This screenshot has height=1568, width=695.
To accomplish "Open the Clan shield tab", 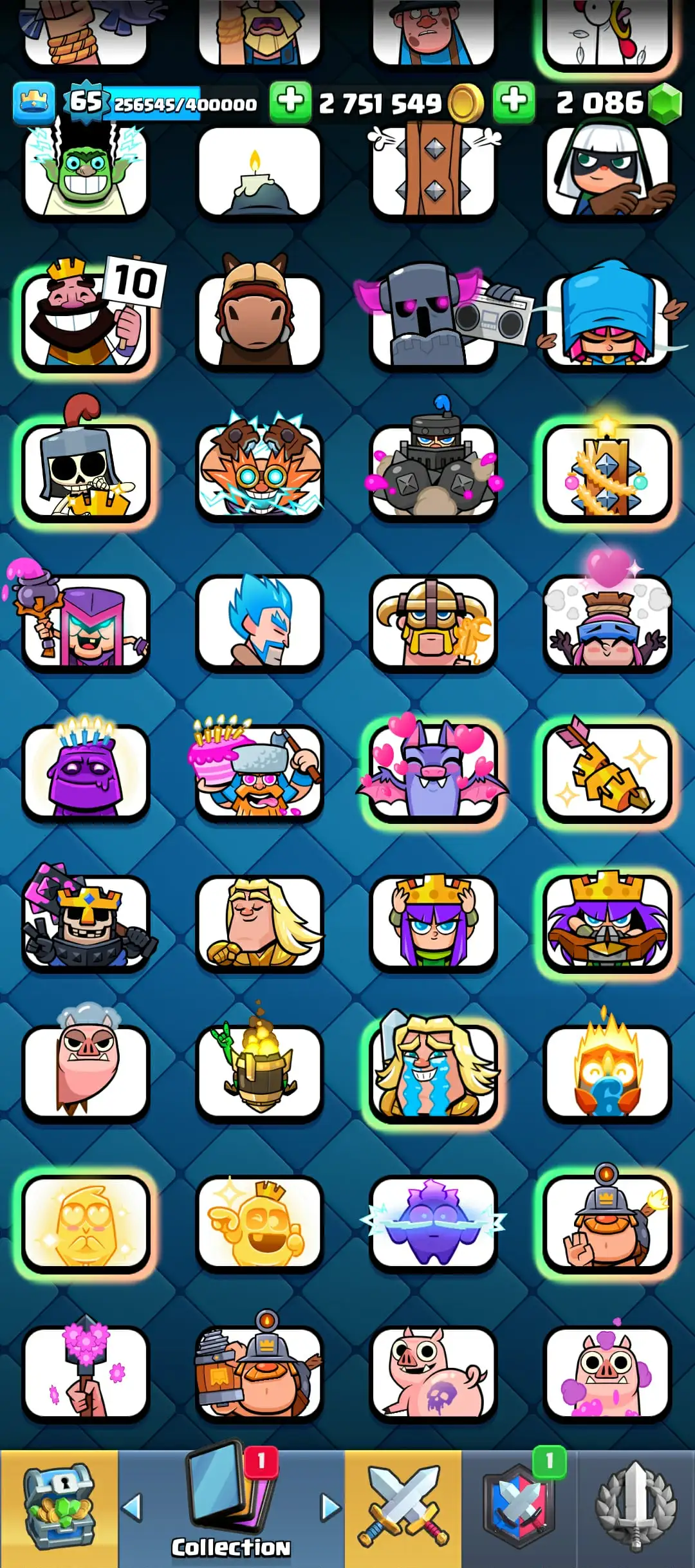I will click(x=519, y=1507).
